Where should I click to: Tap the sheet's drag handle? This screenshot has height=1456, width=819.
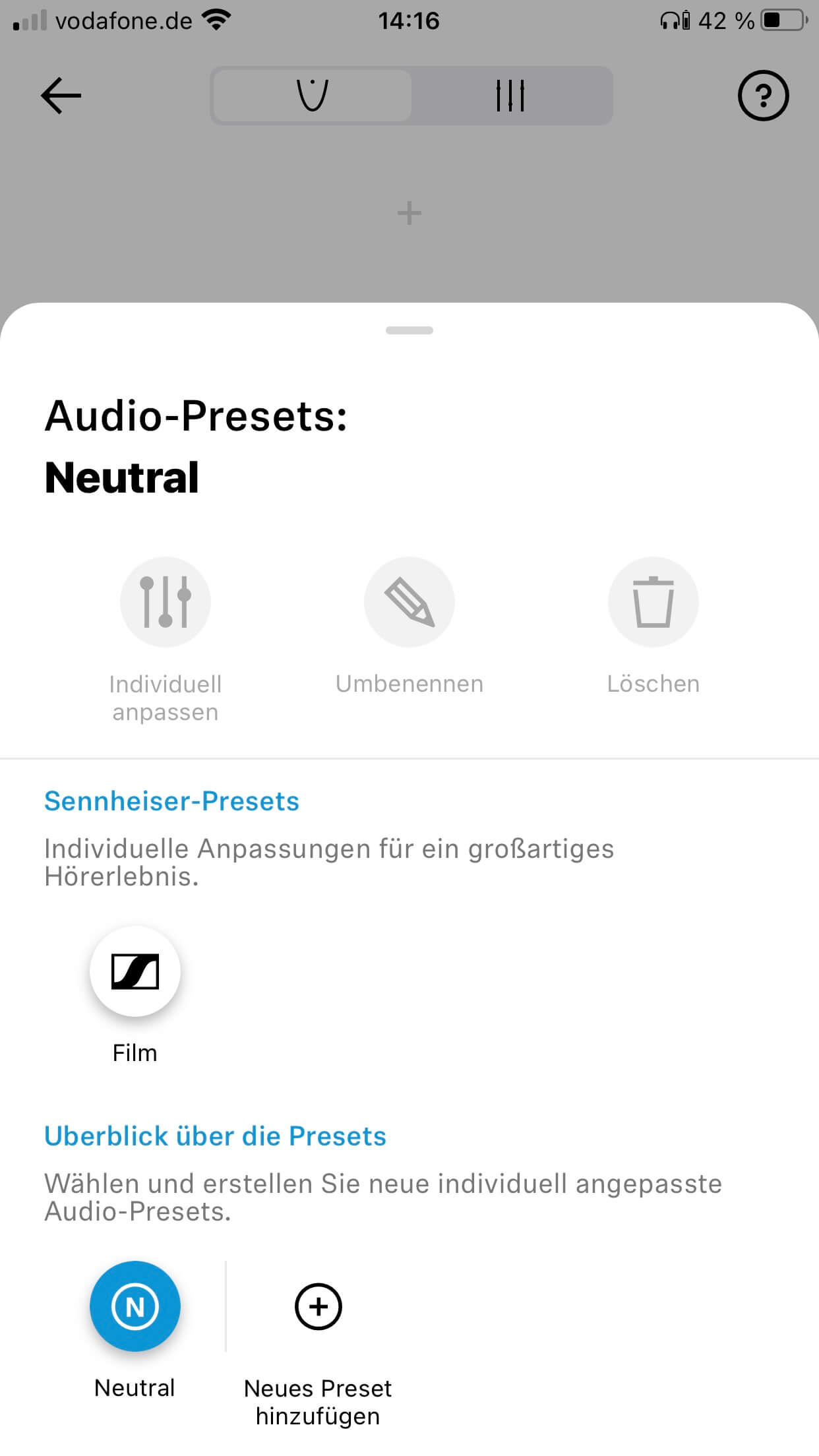pos(409,330)
